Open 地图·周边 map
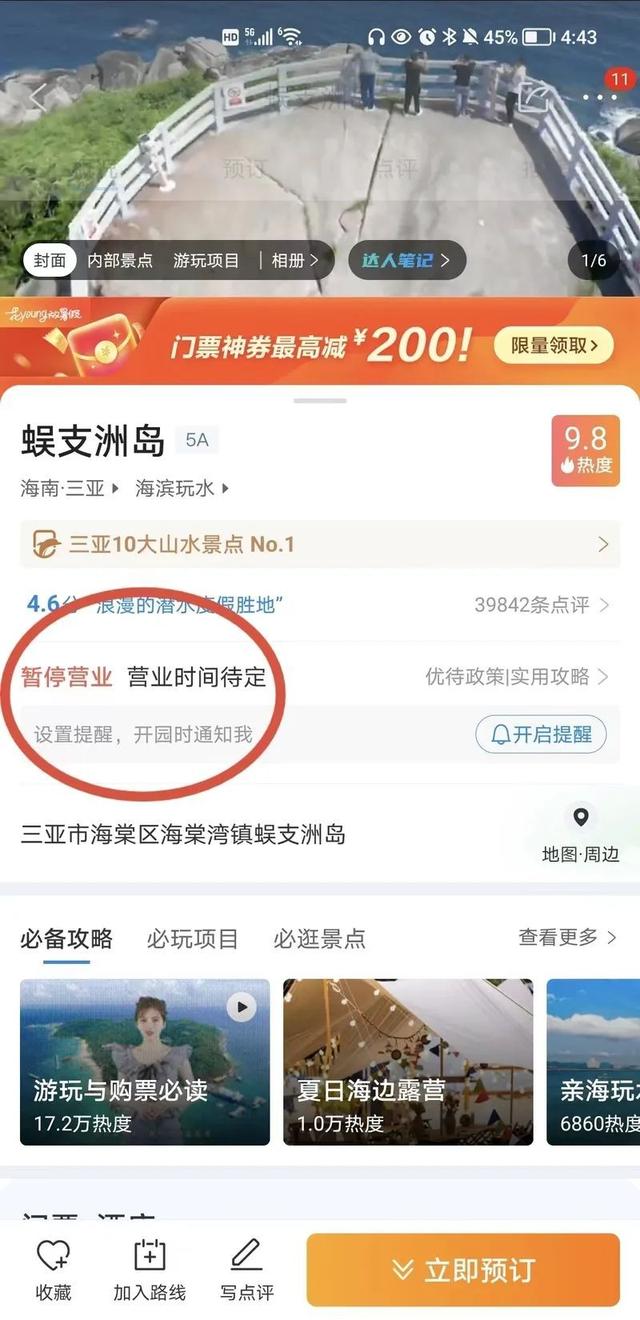Screen dimensions: 640x1320 point(580,834)
